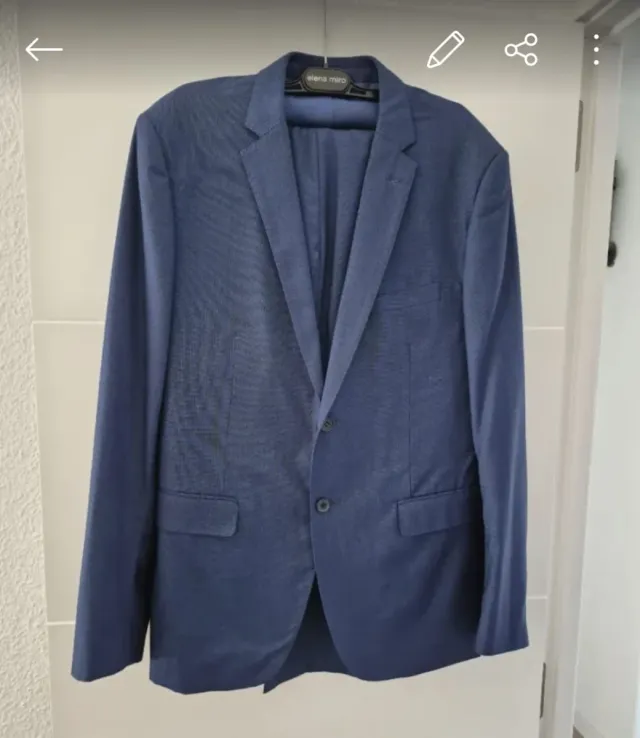Open the three-dot overflow menu

pos(596,50)
